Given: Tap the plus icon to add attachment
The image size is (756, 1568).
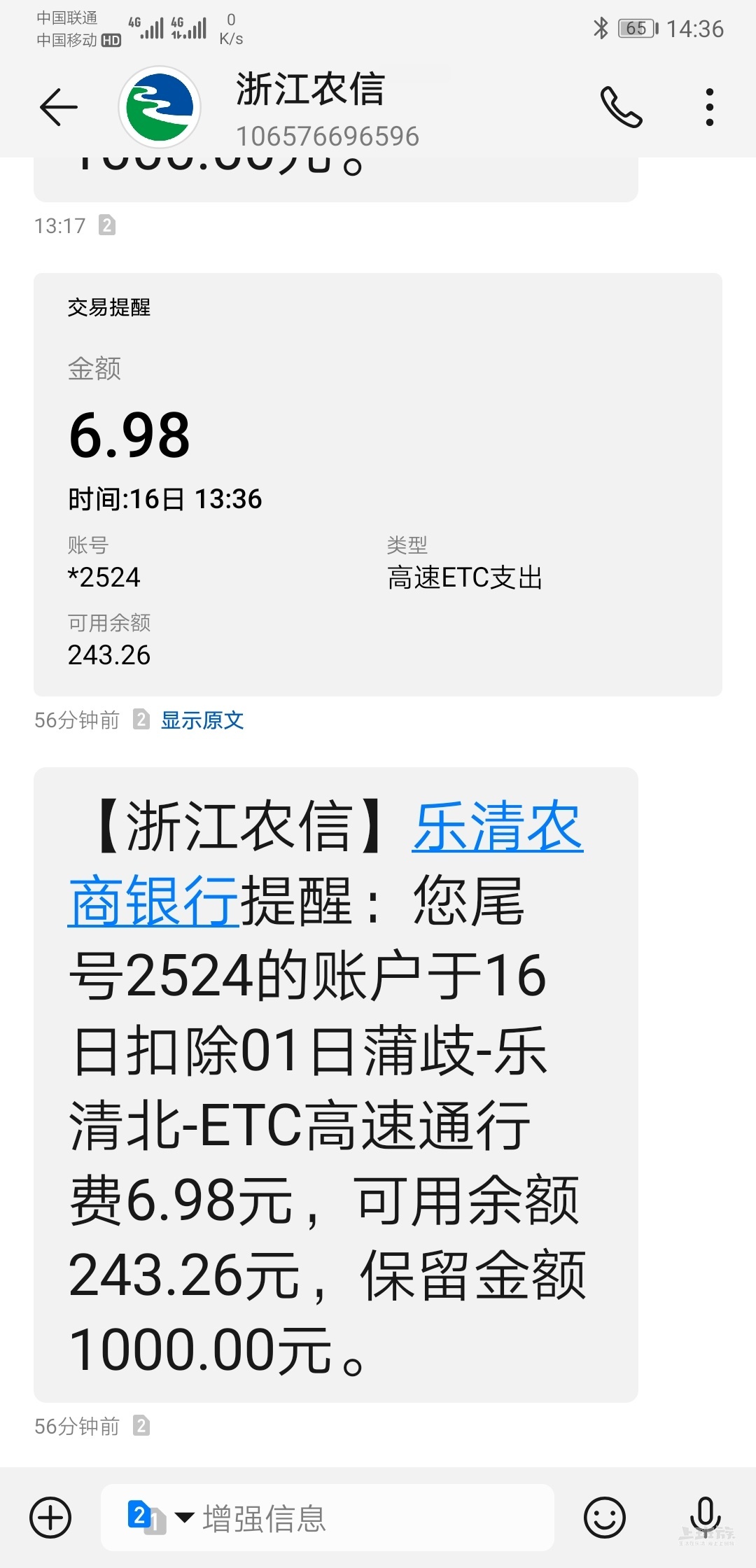Looking at the screenshot, I should (x=50, y=1518).
